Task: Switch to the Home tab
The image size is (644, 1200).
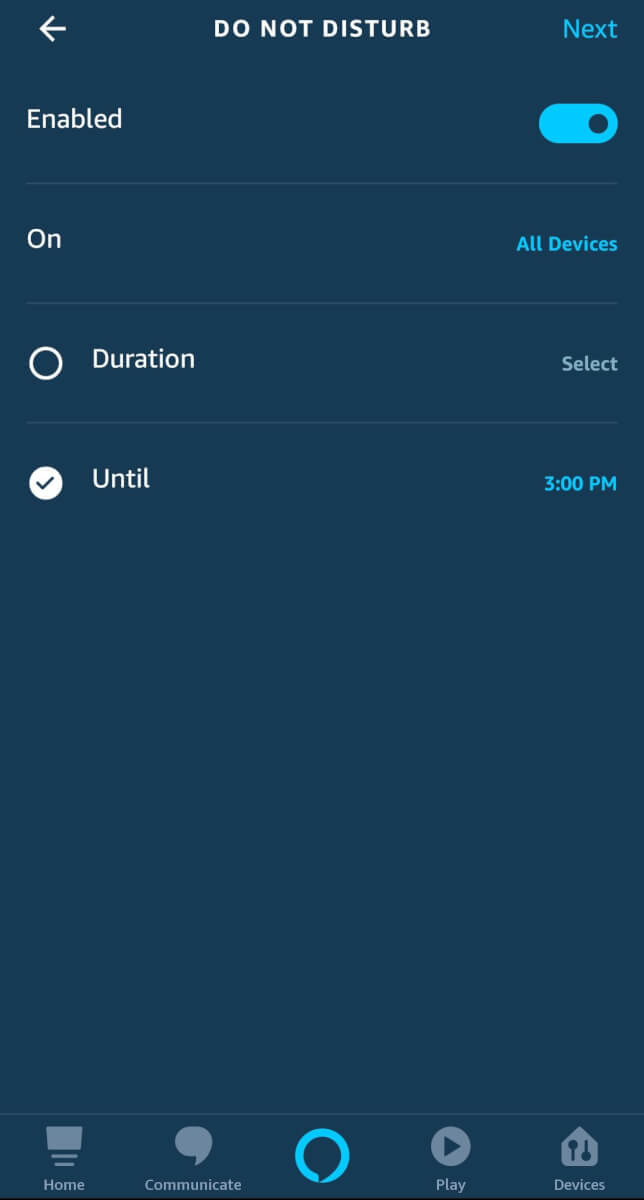Action: click(x=64, y=1158)
